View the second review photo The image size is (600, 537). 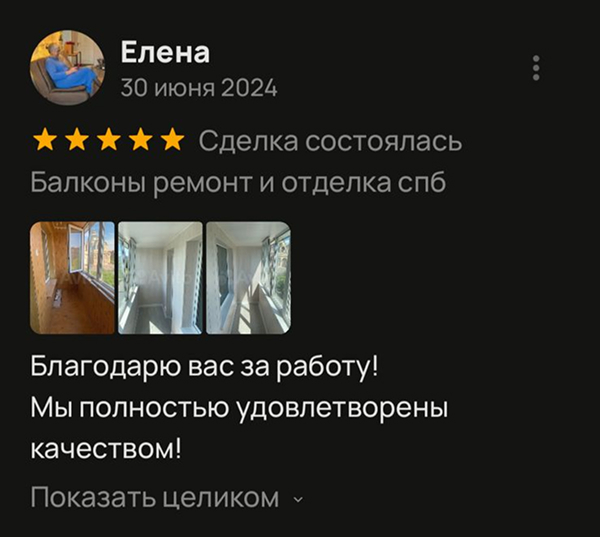pos(160,278)
